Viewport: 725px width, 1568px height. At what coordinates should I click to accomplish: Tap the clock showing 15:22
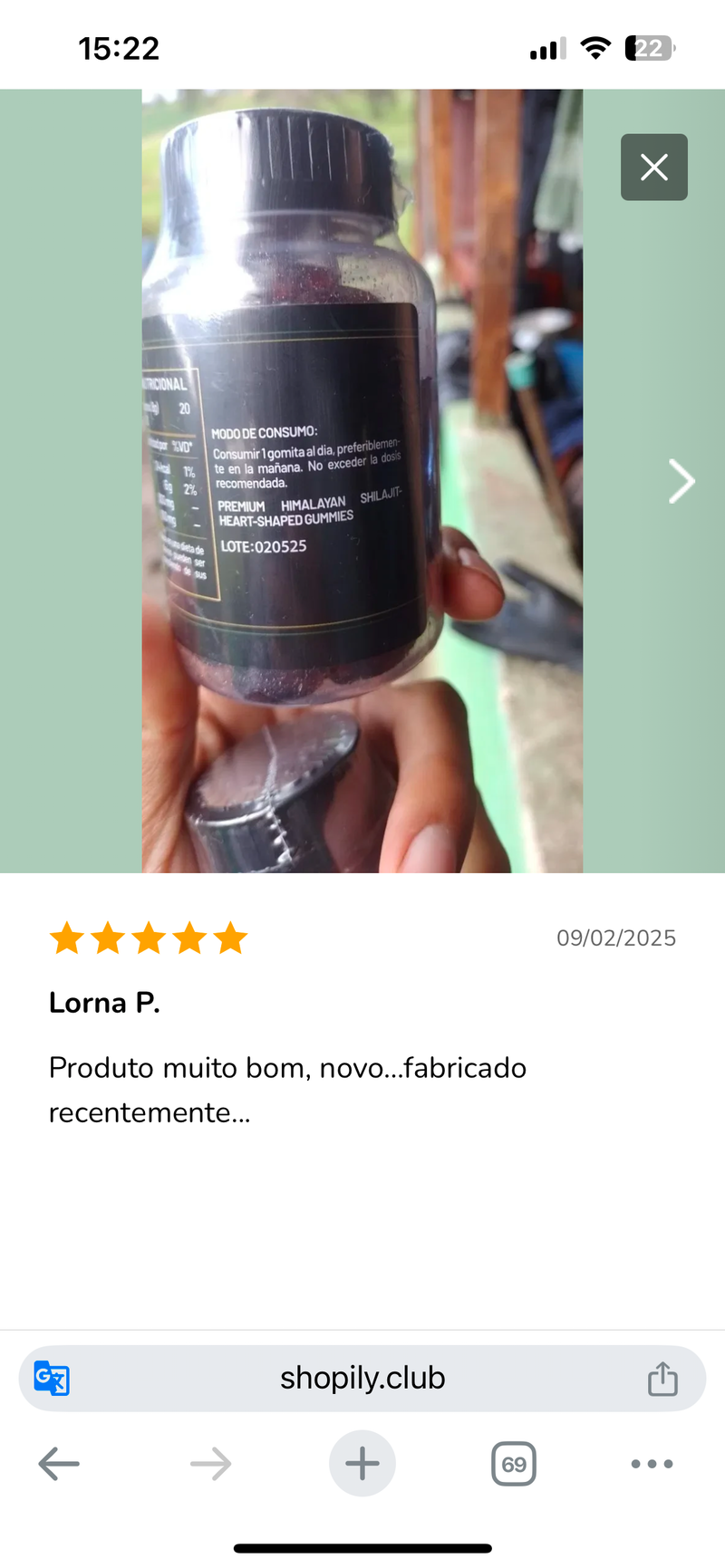(120, 48)
